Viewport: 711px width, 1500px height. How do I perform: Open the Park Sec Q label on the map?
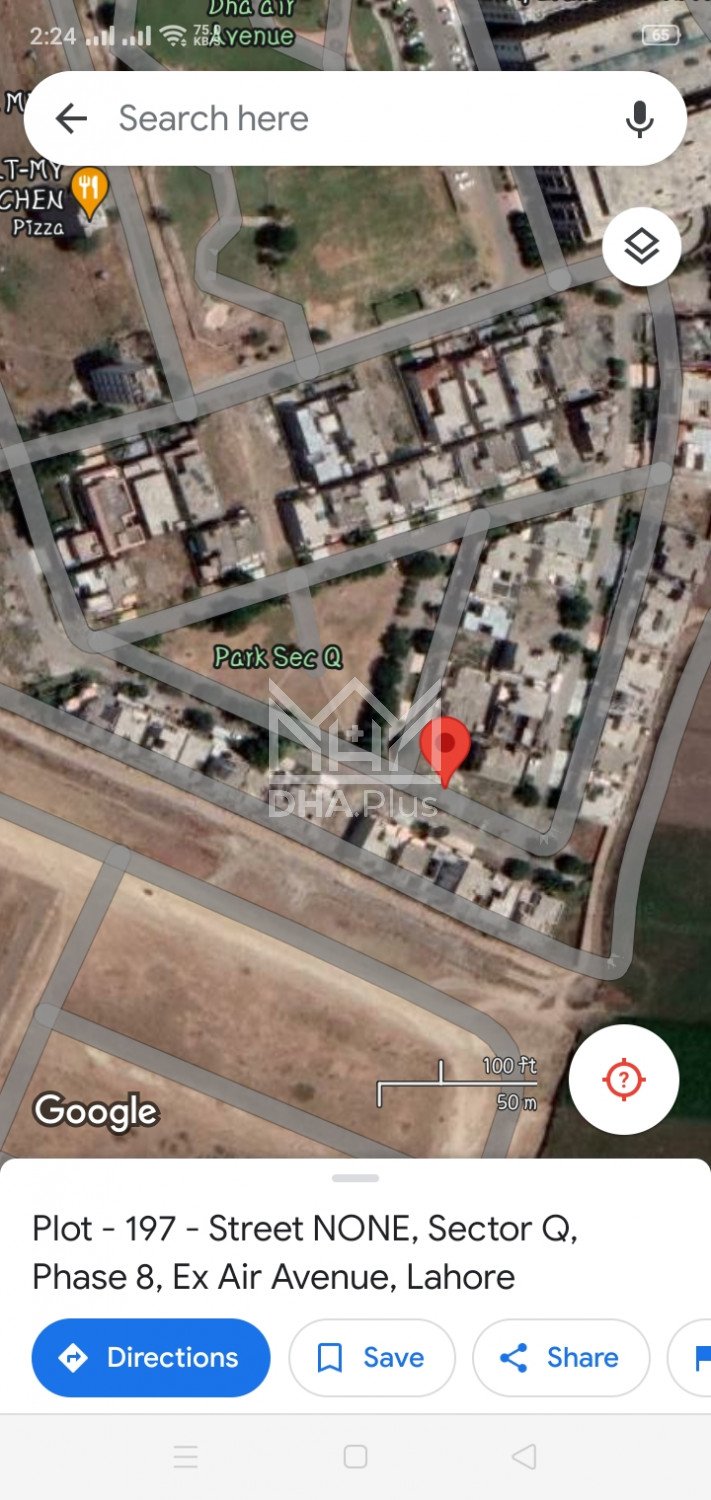click(278, 657)
